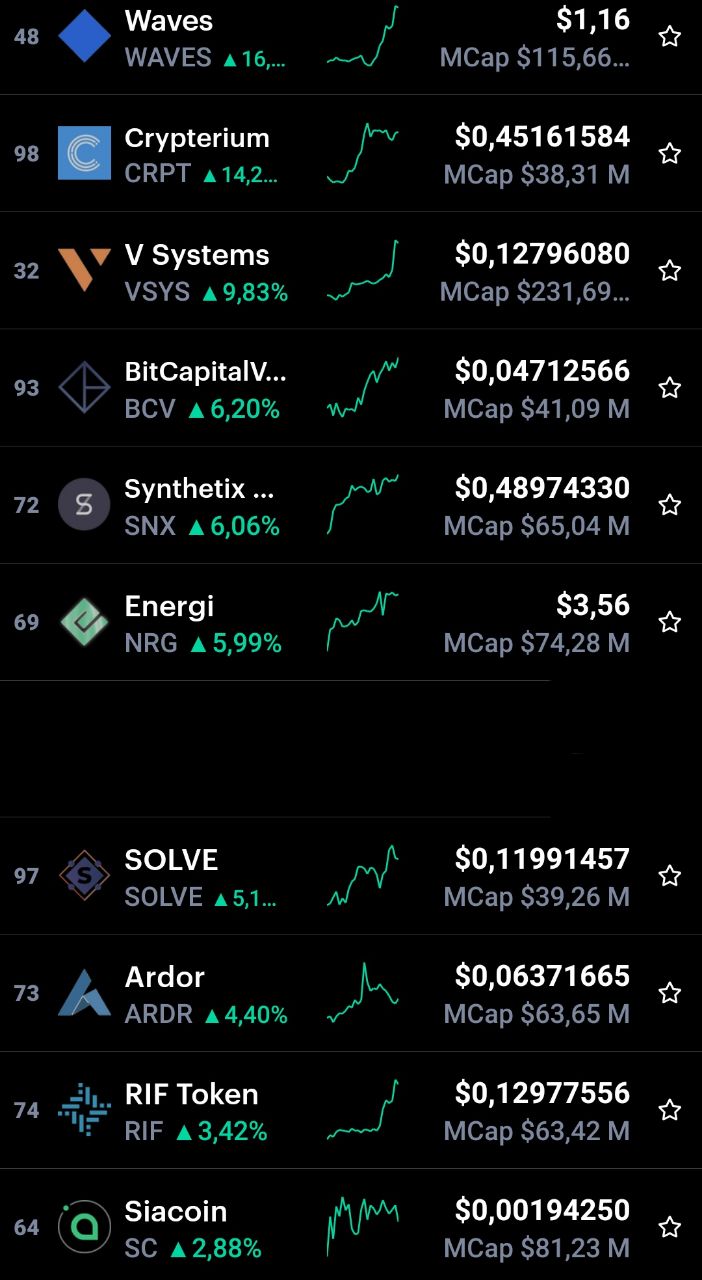This screenshot has height=1280, width=702.
Task: Open the V Systems row
Action: [351, 270]
